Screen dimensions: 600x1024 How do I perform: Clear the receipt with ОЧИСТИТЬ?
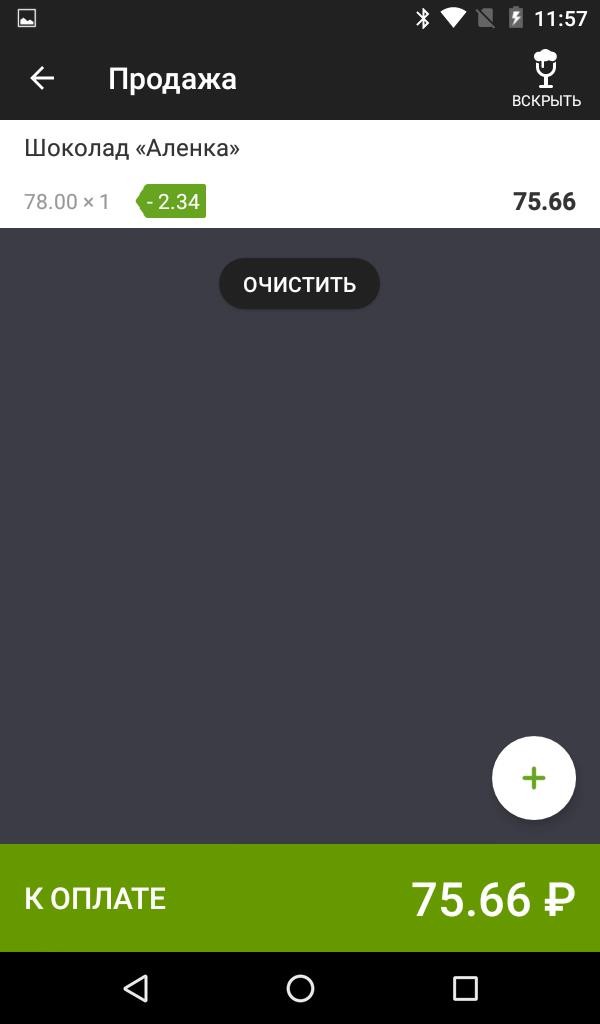tap(299, 284)
